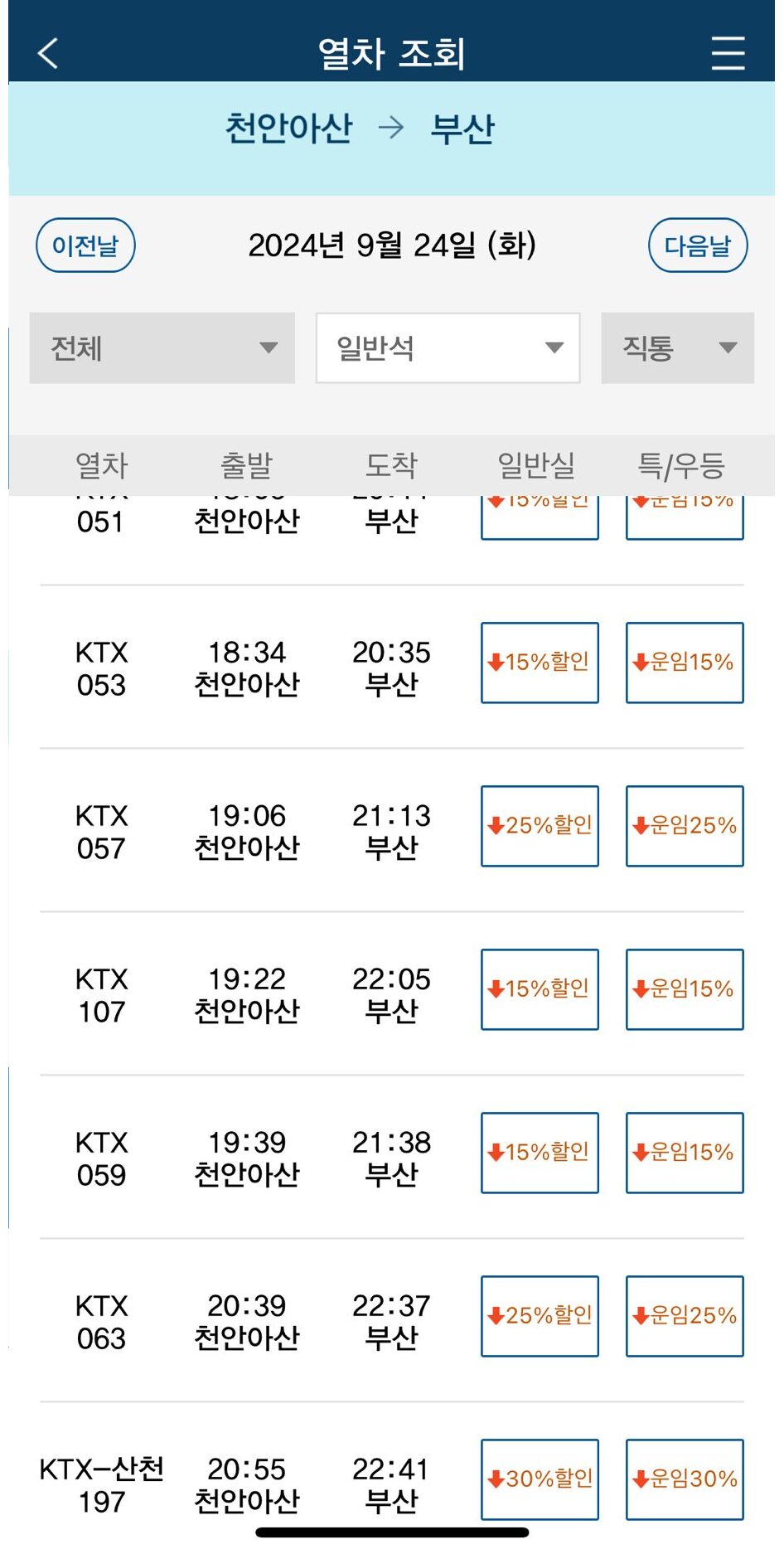Select 운임25% first class on KTX 063
Screen dimensions: 784x1554
coord(685,1316)
